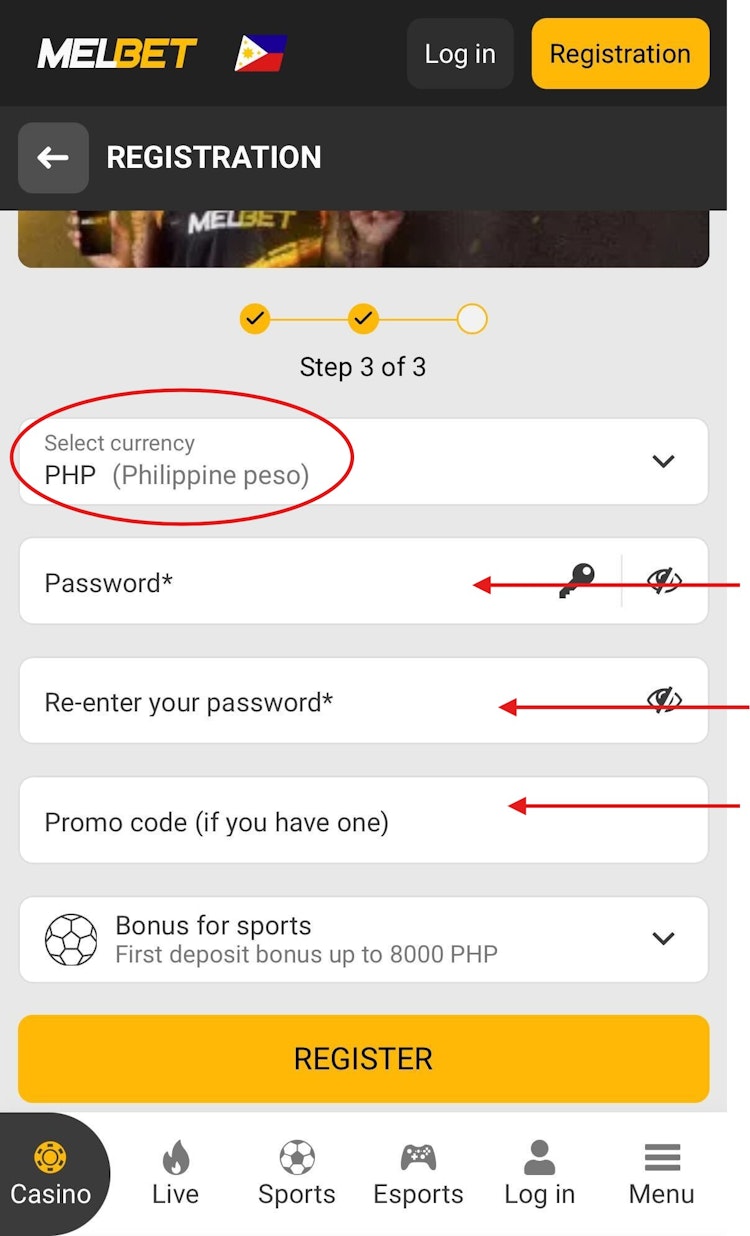Screen dimensions: 750x1236
Task: Change country via the Philippine flag
Action: point(260,53)
